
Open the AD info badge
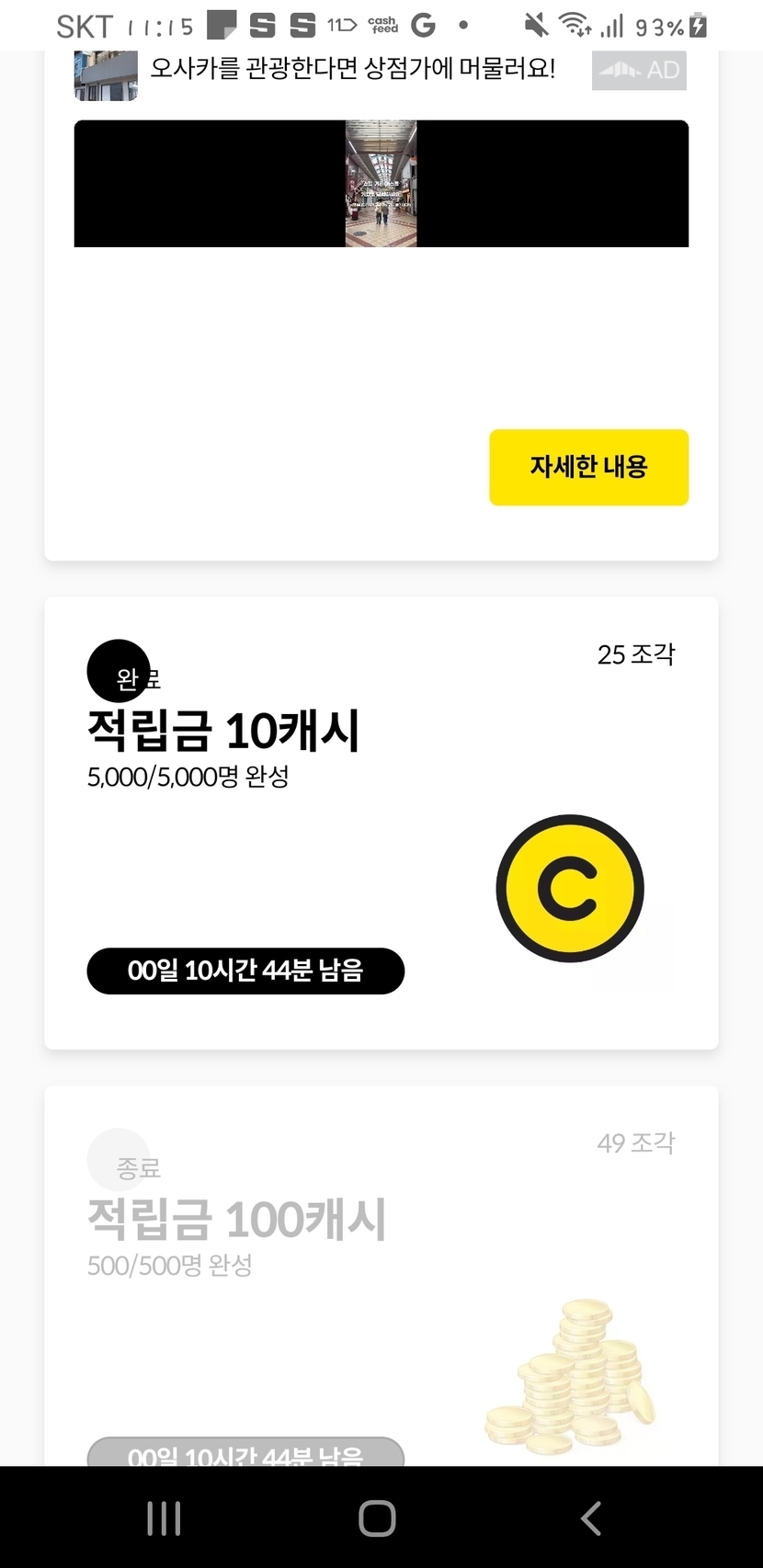click(639, 71)
